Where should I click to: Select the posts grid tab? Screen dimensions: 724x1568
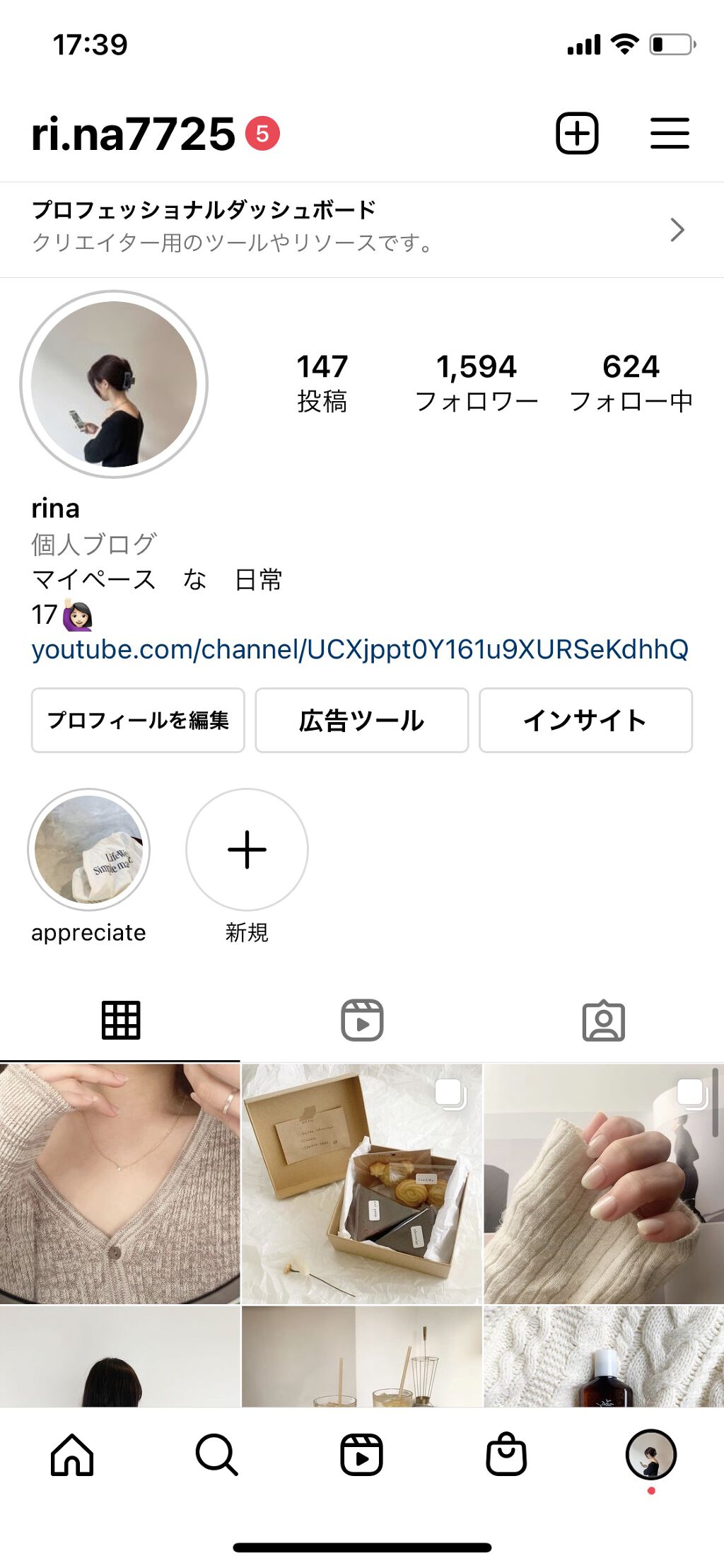pyautogui.click(x=121, y=1020)
